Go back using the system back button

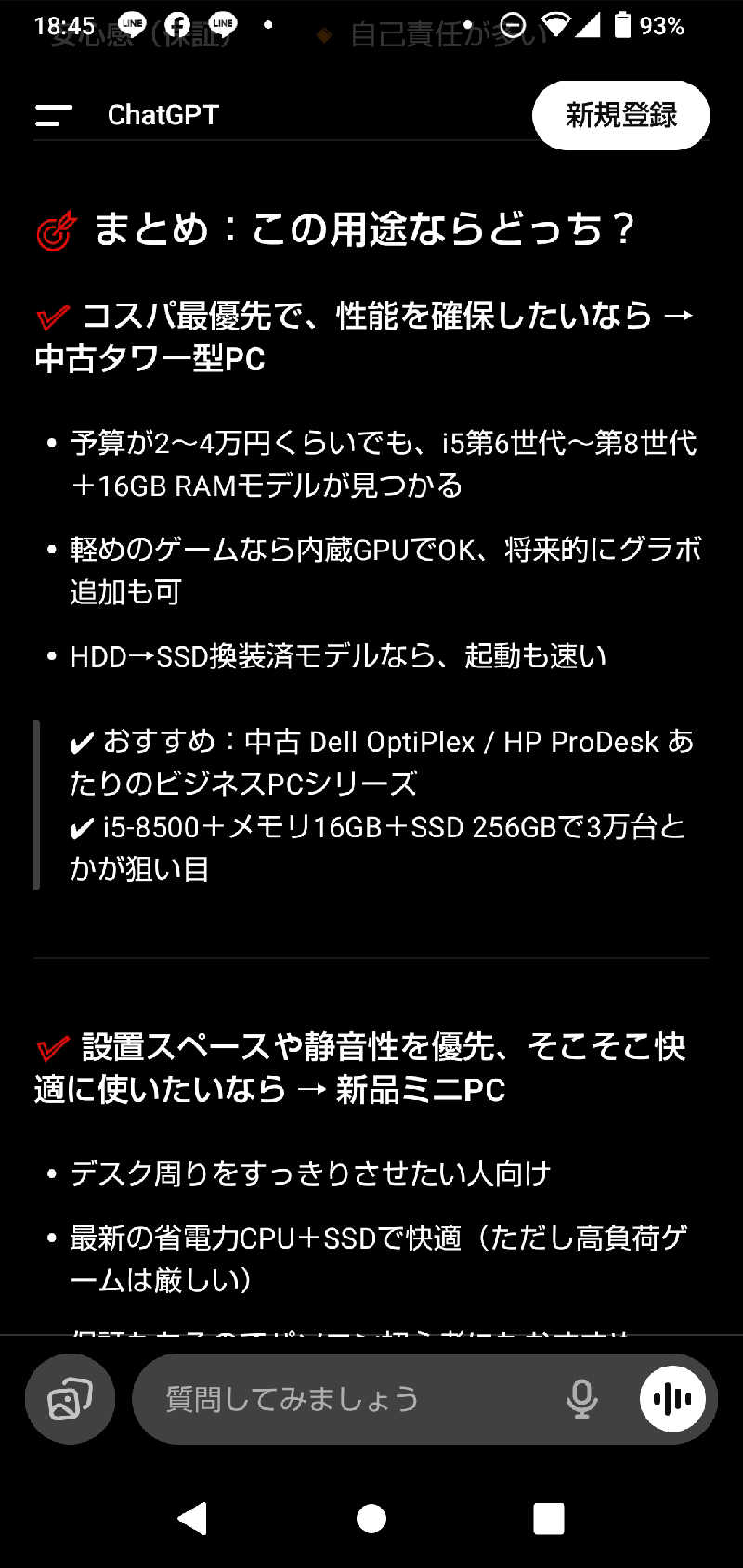[192, 1519]
